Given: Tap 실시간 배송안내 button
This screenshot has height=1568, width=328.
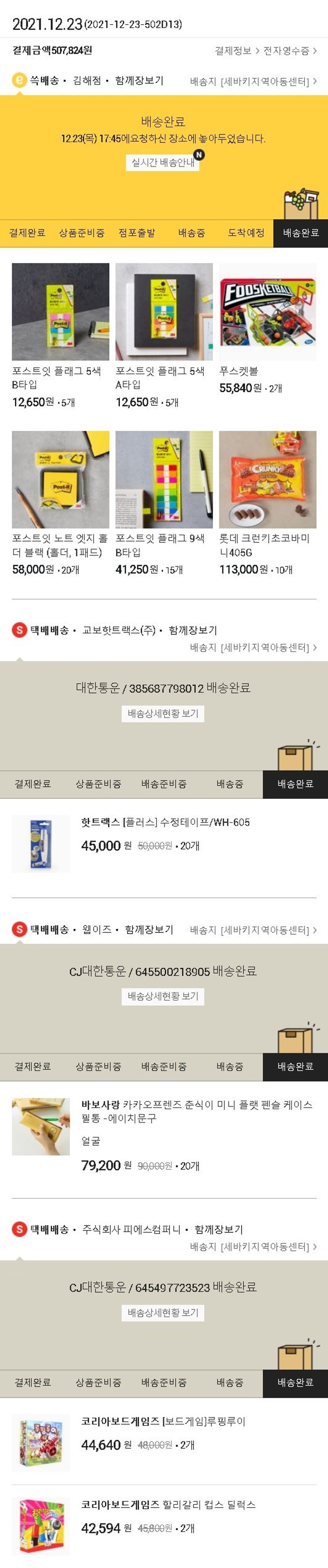Looking at the screenshot, I should tap(163, 162).
